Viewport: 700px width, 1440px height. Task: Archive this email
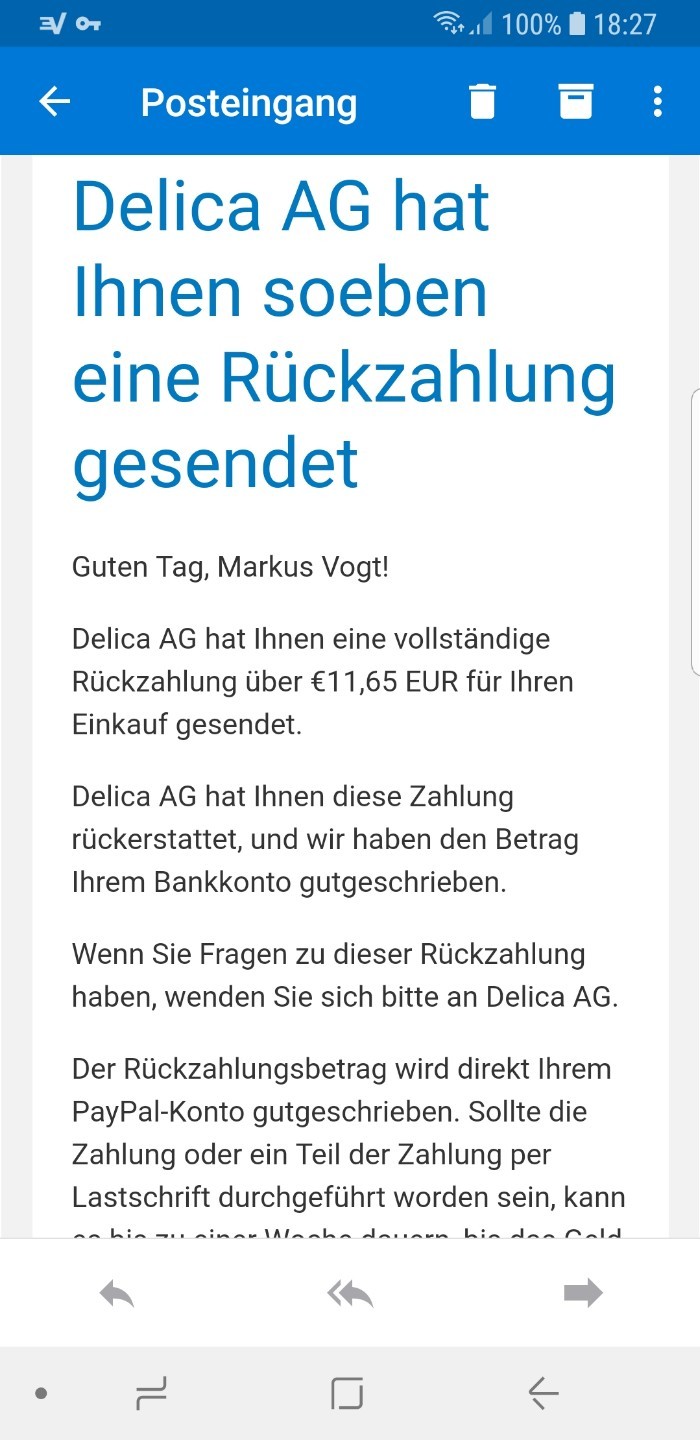(576, 102)
